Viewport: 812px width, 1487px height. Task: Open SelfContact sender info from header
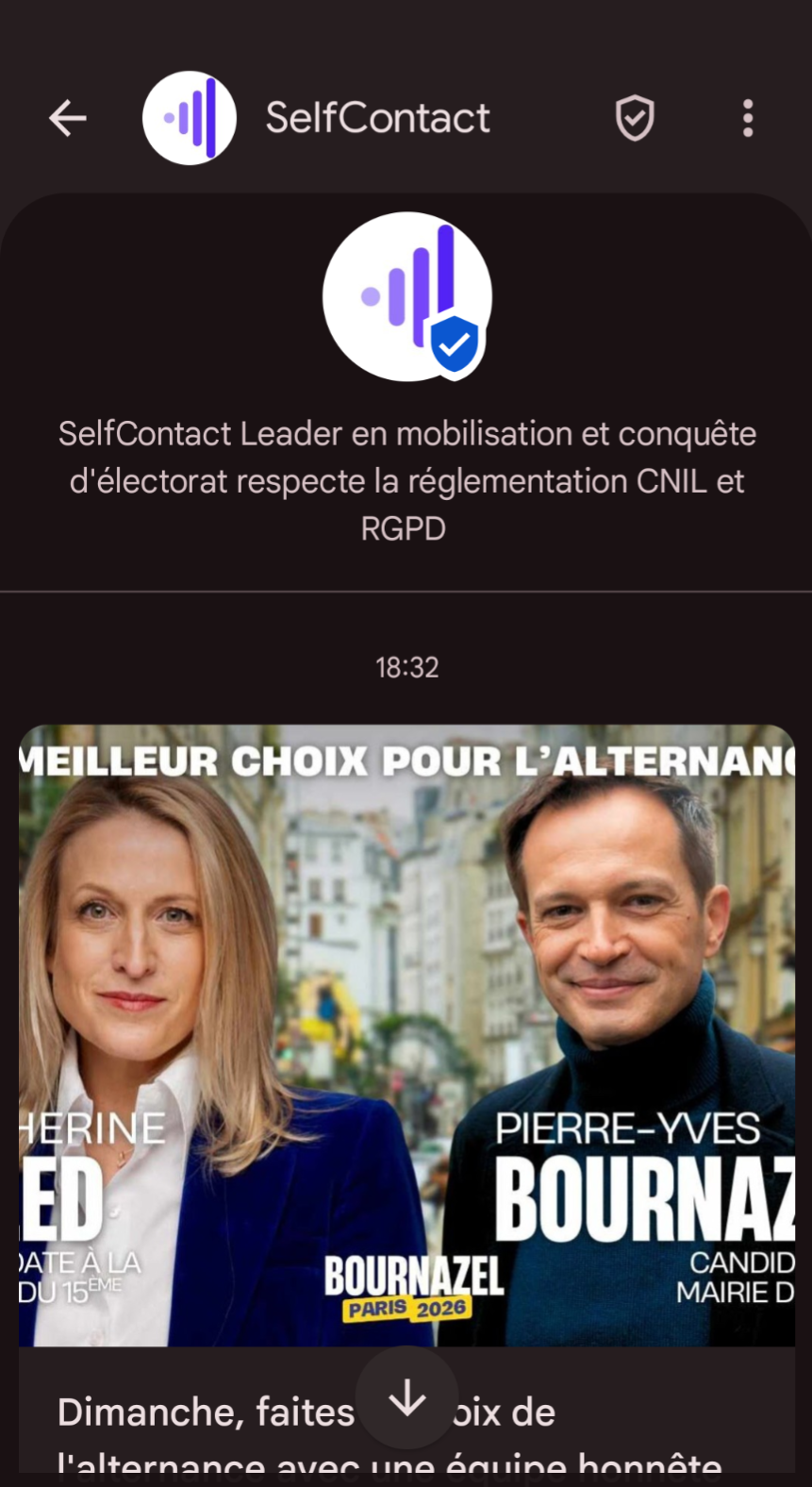376,119
